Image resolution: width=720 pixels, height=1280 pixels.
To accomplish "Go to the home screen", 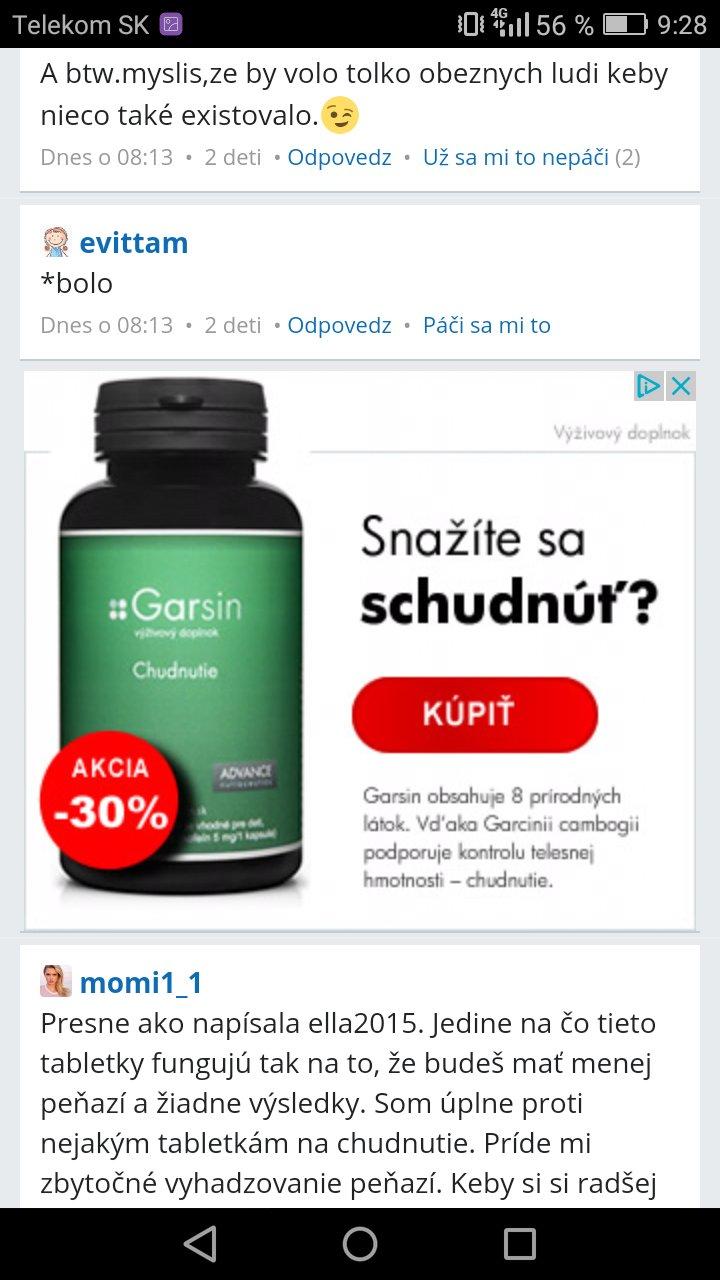I will click(360, 1244).
